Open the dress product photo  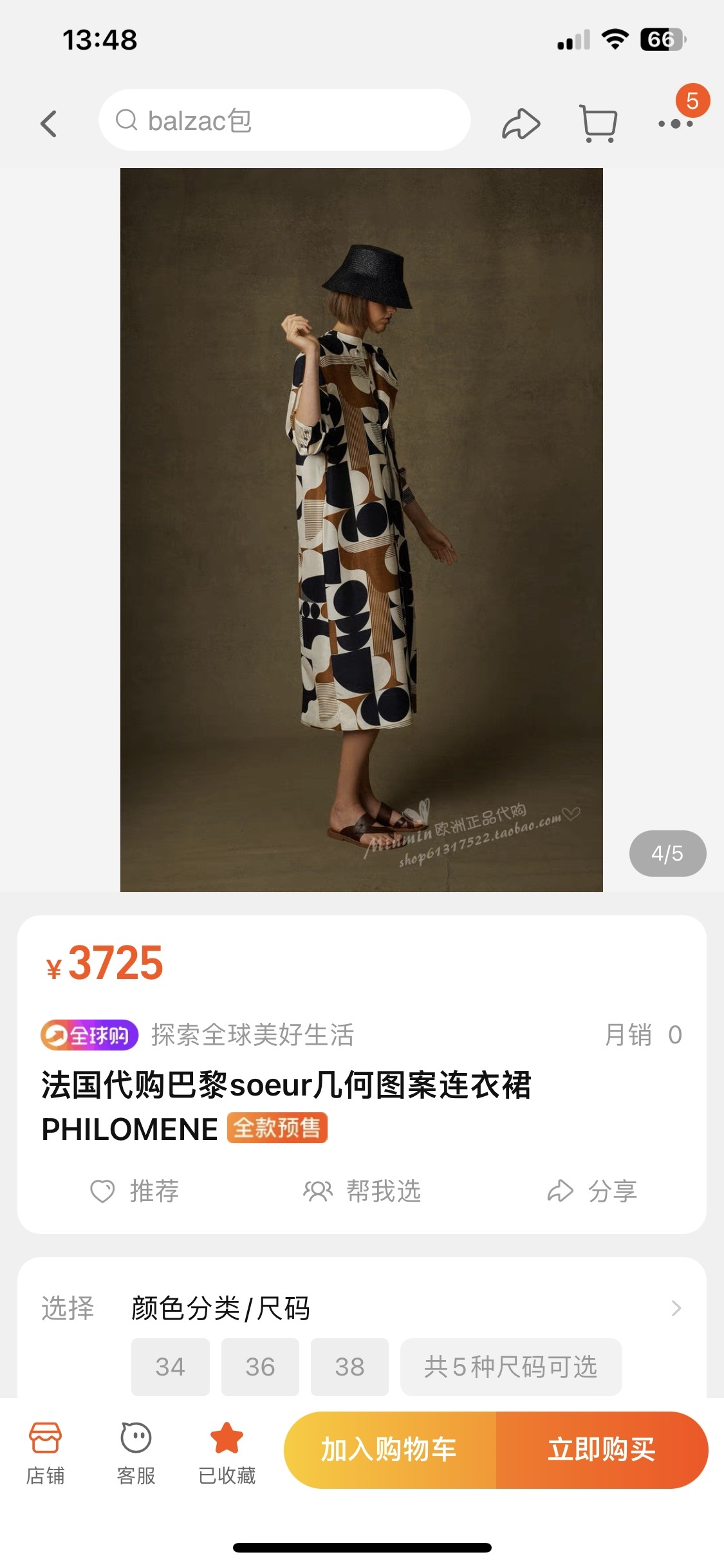click(x=361, y=529)
